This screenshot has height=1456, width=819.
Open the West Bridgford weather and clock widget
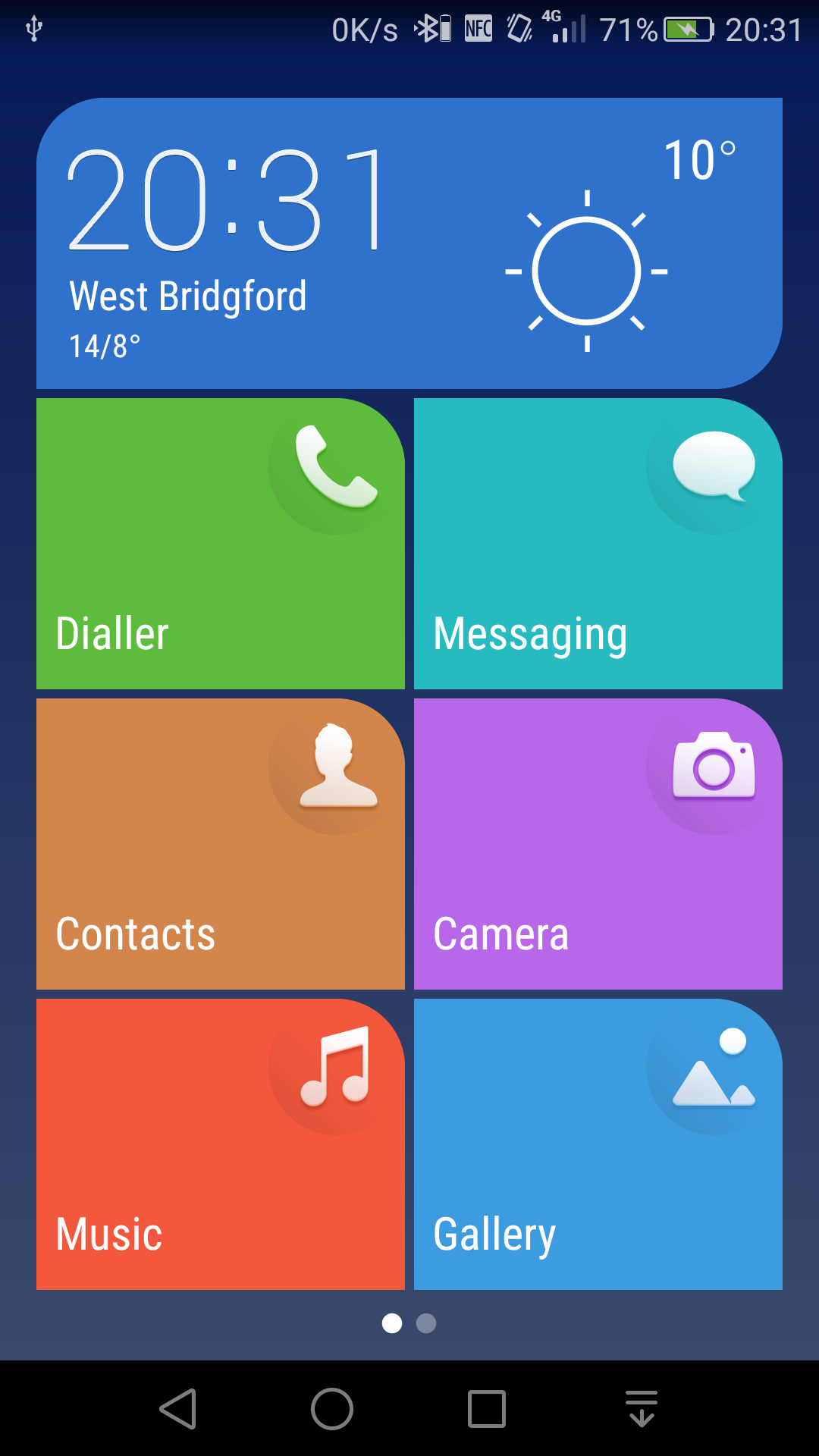point(409,243)
